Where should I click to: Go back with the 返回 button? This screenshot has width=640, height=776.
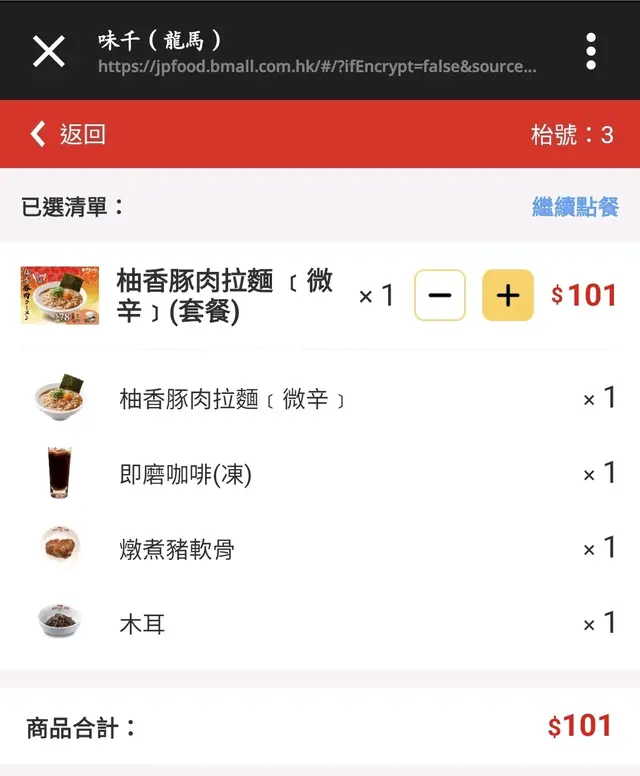67,134
